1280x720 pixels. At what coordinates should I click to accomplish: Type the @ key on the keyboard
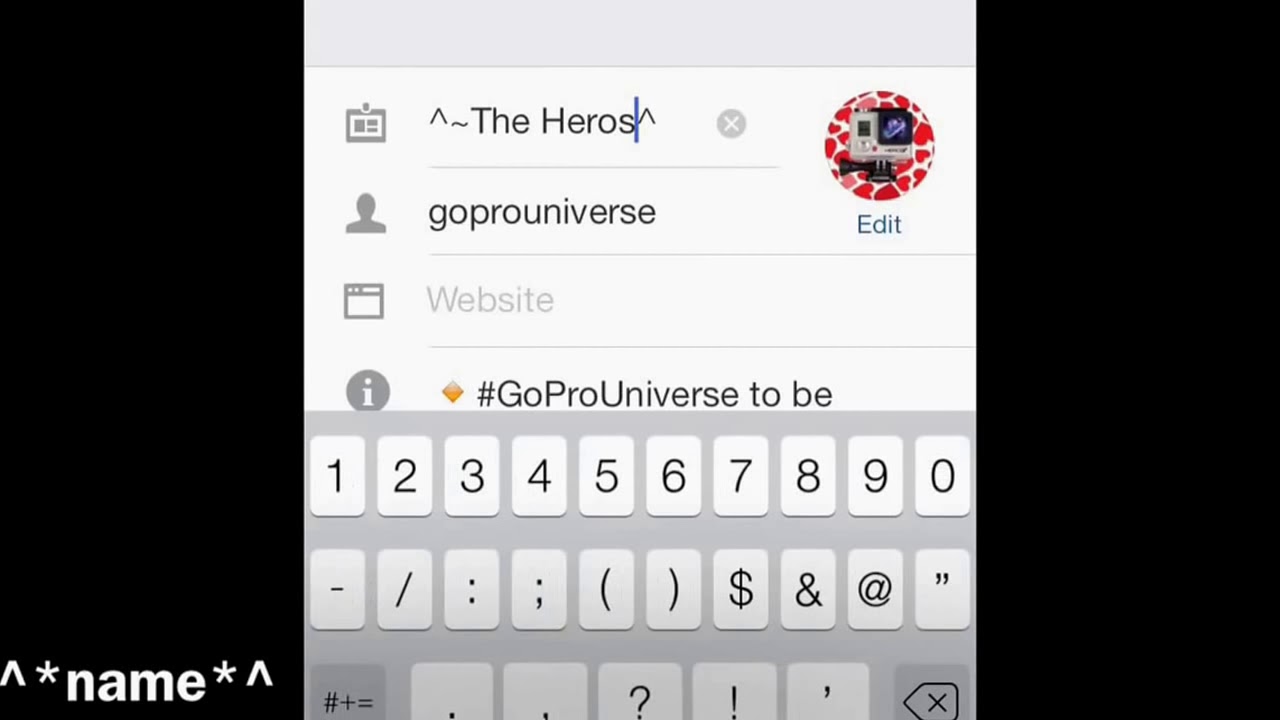875,590
